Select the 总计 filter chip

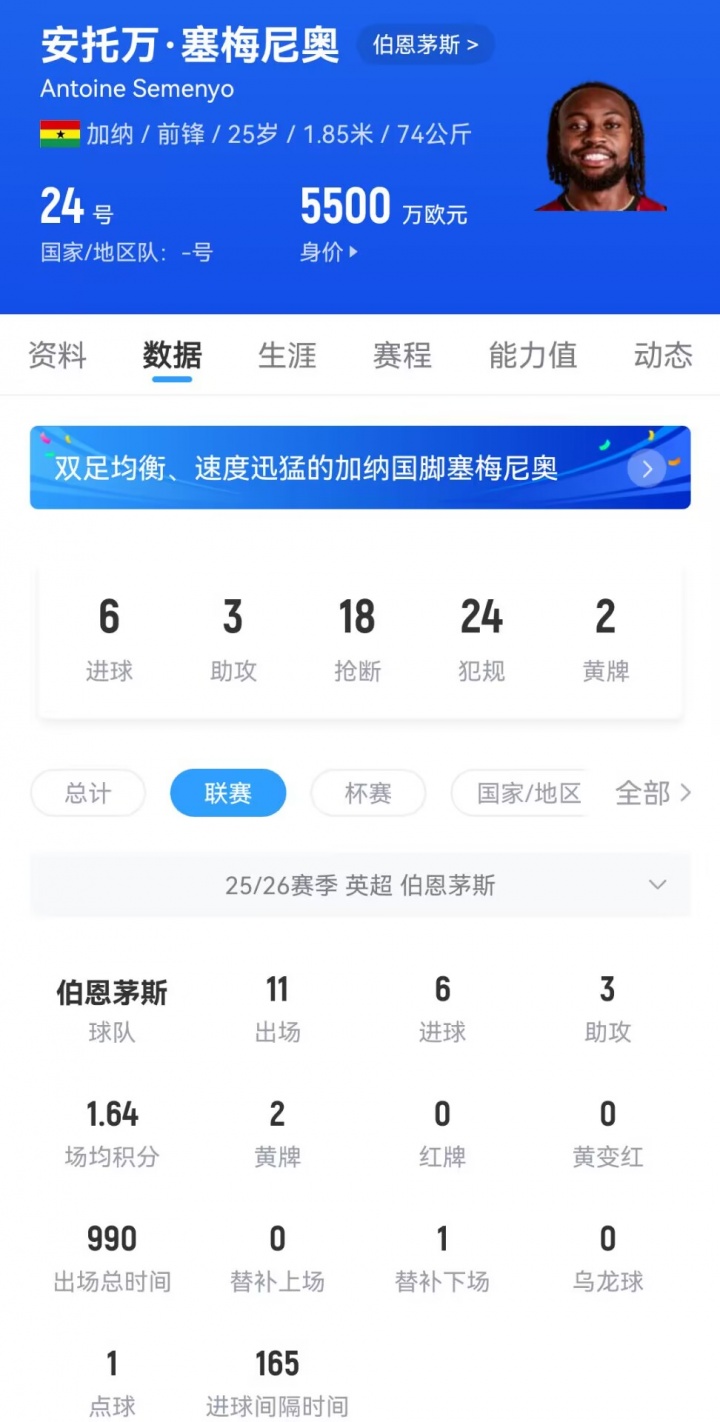88,794
